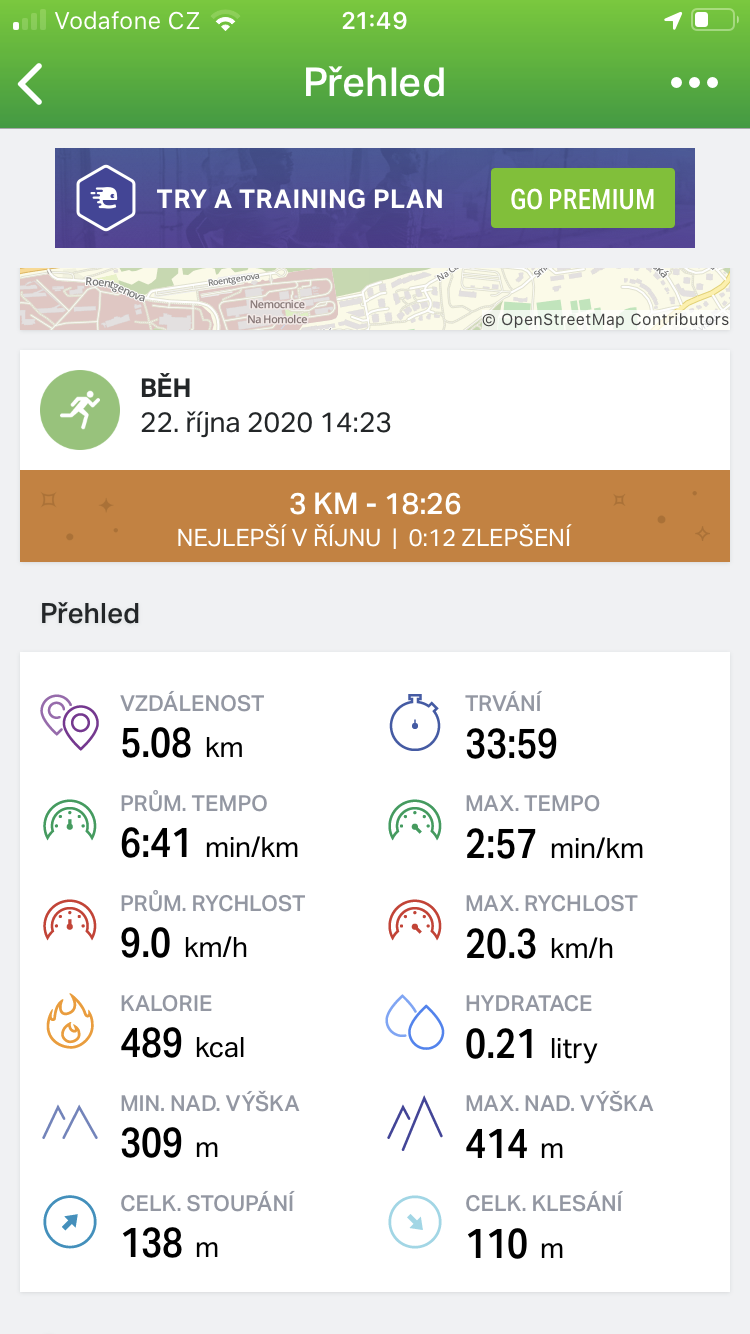Go back from the Přehled screen
This screenshot has height=1334, width=750.
(x=31, y=83)
